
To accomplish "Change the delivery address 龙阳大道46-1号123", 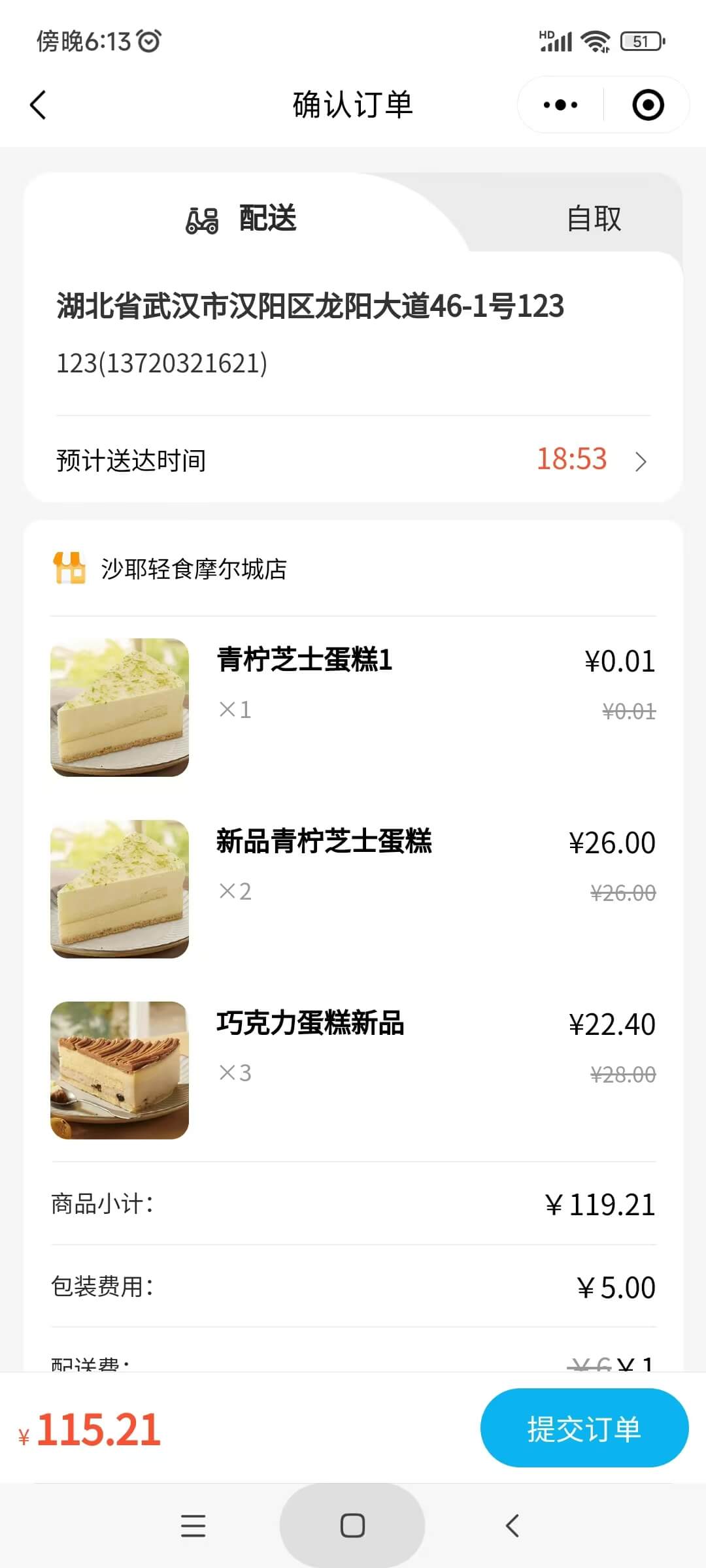I will pyautogui.click(x=310, y=306).
